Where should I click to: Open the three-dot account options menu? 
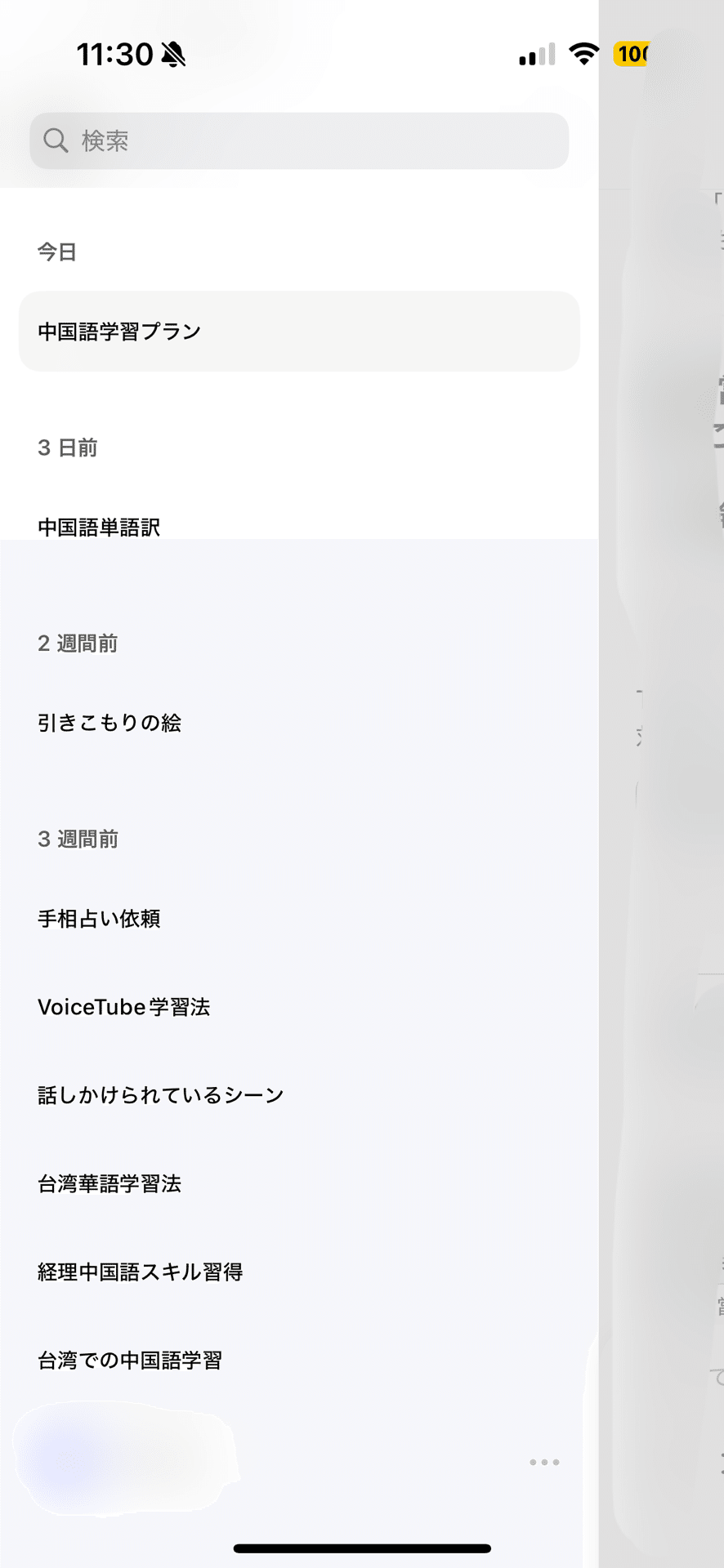[x=544, y=1462]
